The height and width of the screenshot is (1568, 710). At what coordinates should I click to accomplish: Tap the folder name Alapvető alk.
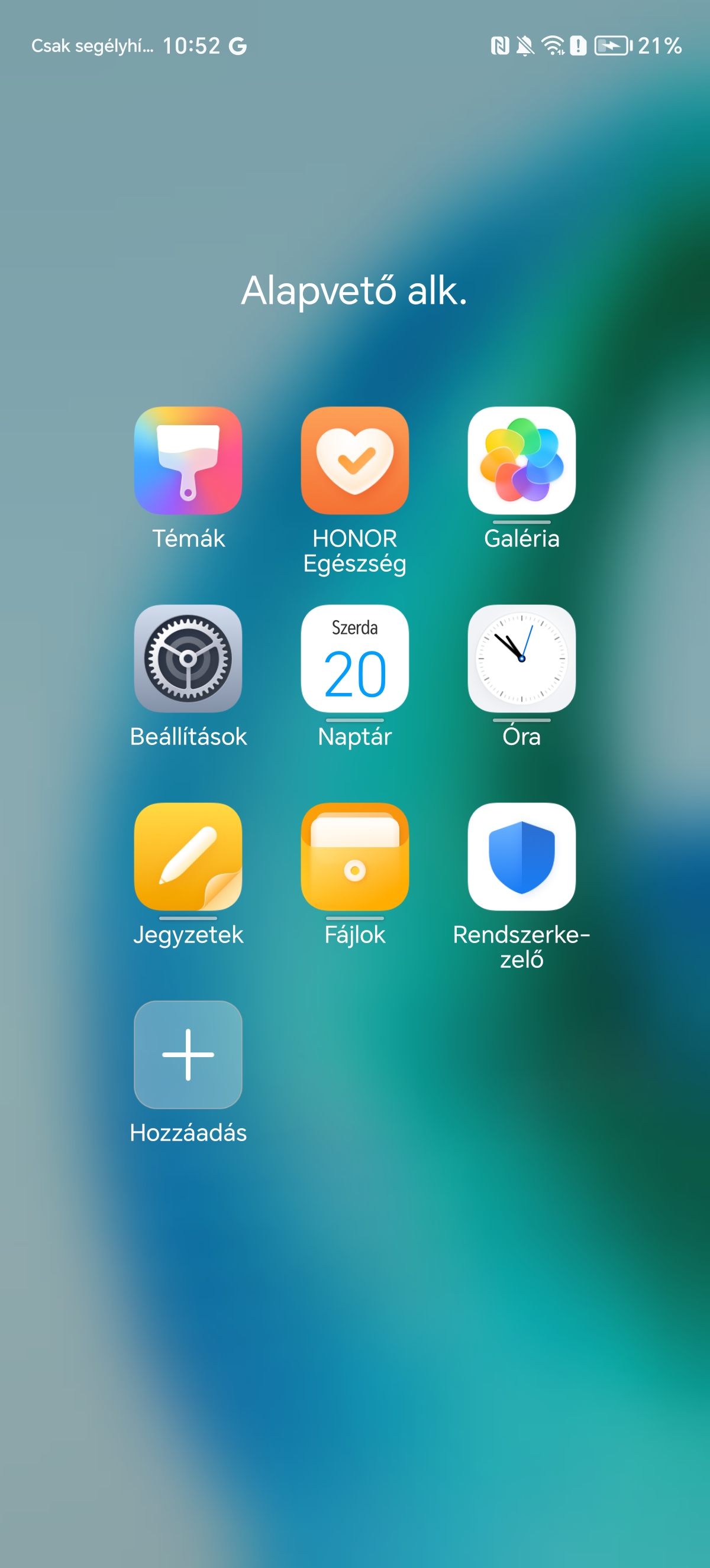pos(354,290)
